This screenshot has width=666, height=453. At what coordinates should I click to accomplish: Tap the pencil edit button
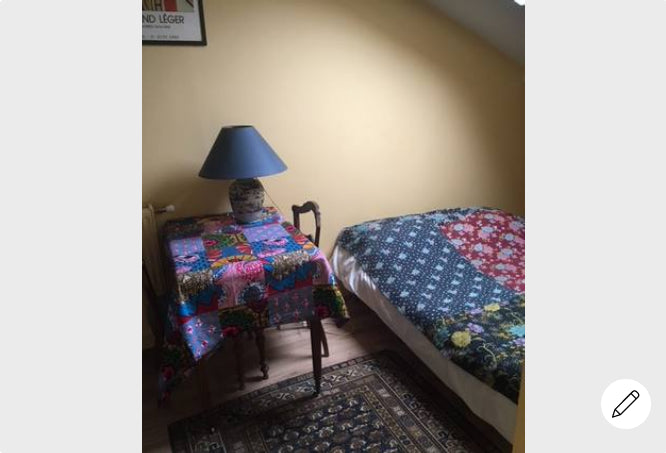[x=625, y=404]
